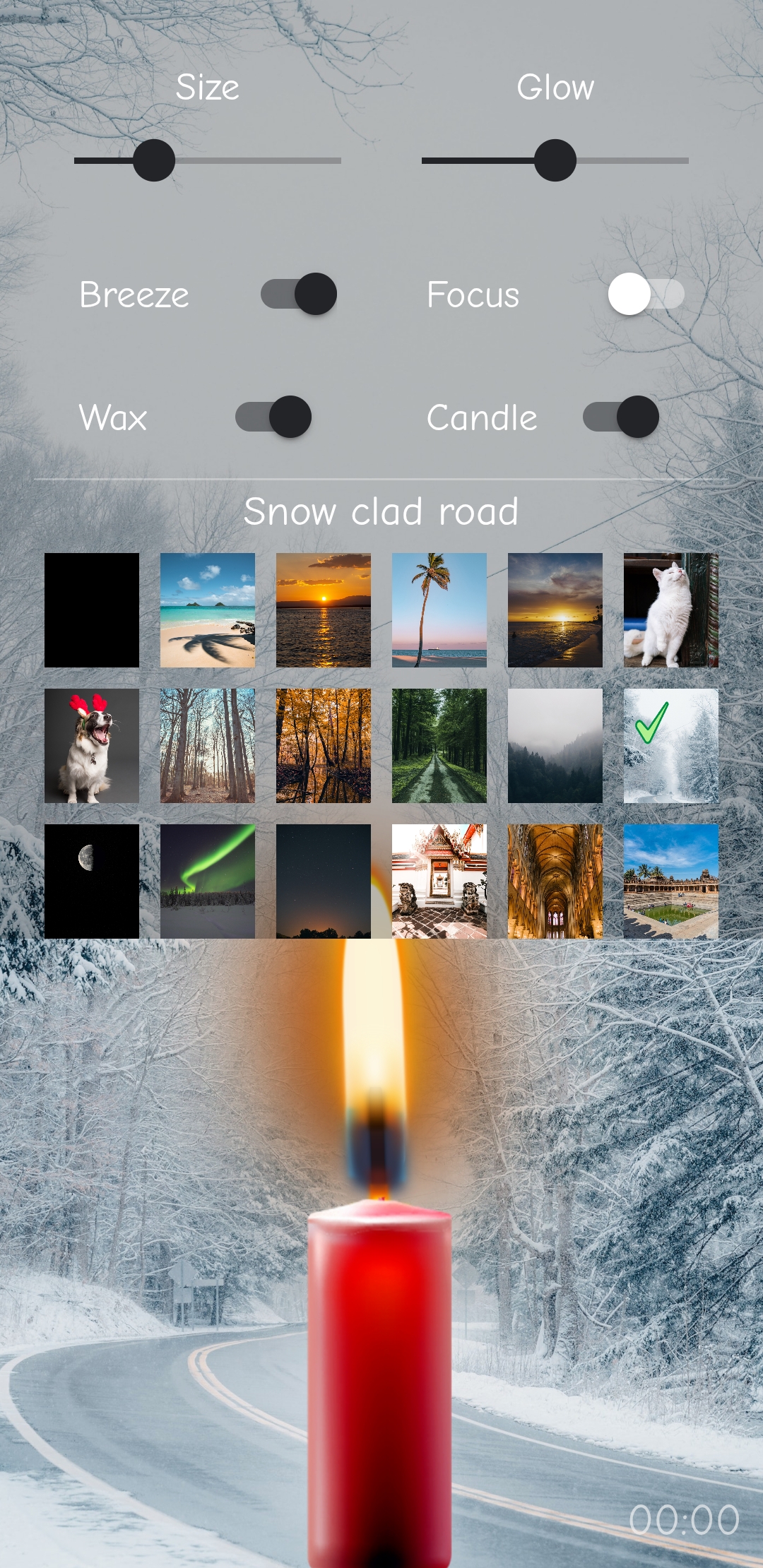
Task: Pick the moon on black background
Action: pos(92,881)
